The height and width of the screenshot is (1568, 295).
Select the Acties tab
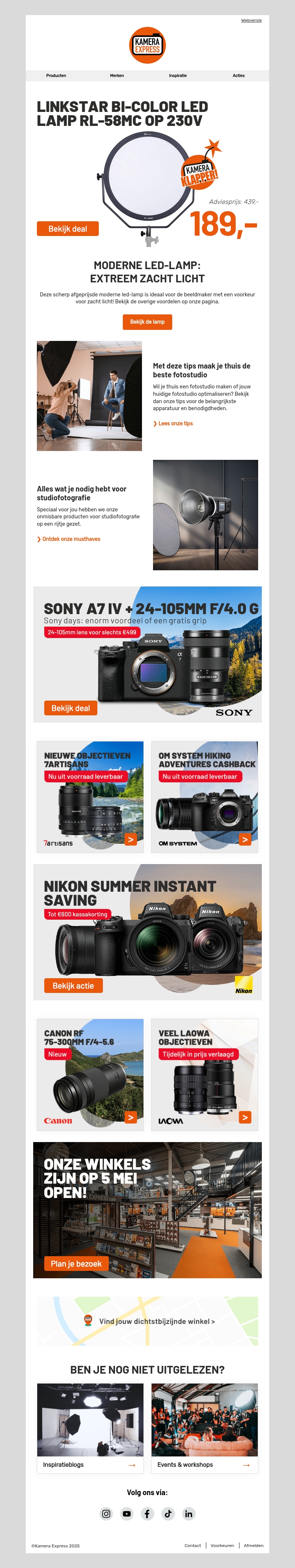[238, 75]
